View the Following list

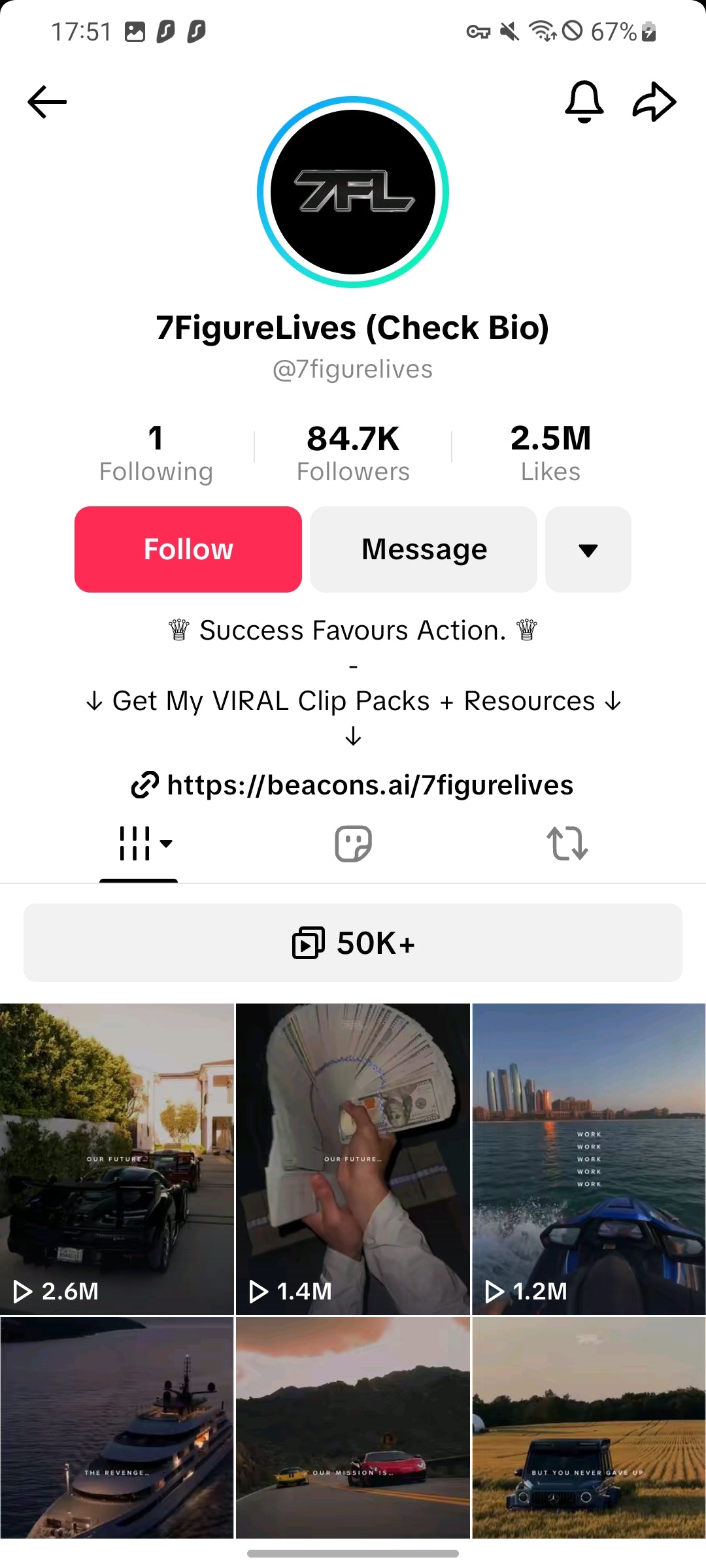(x=156, y=453)
